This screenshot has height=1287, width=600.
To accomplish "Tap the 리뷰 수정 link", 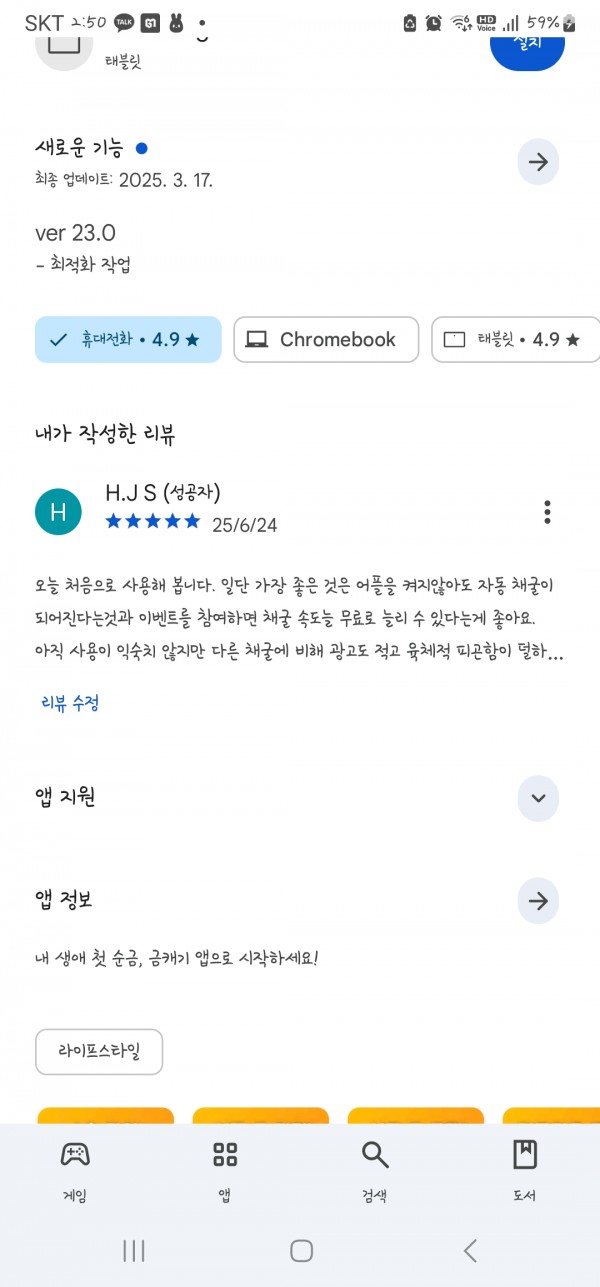I will click(70, 703).
